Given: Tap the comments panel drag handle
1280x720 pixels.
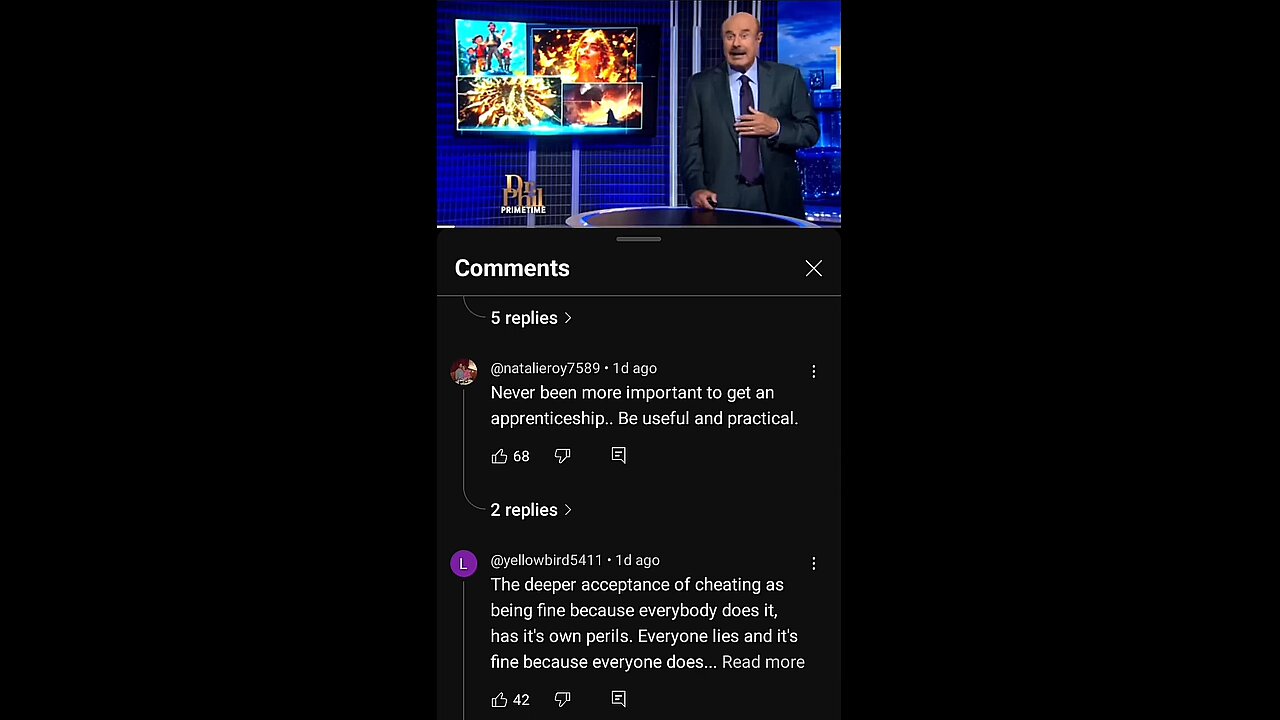Looking at the screenshot, I should 638,240.
